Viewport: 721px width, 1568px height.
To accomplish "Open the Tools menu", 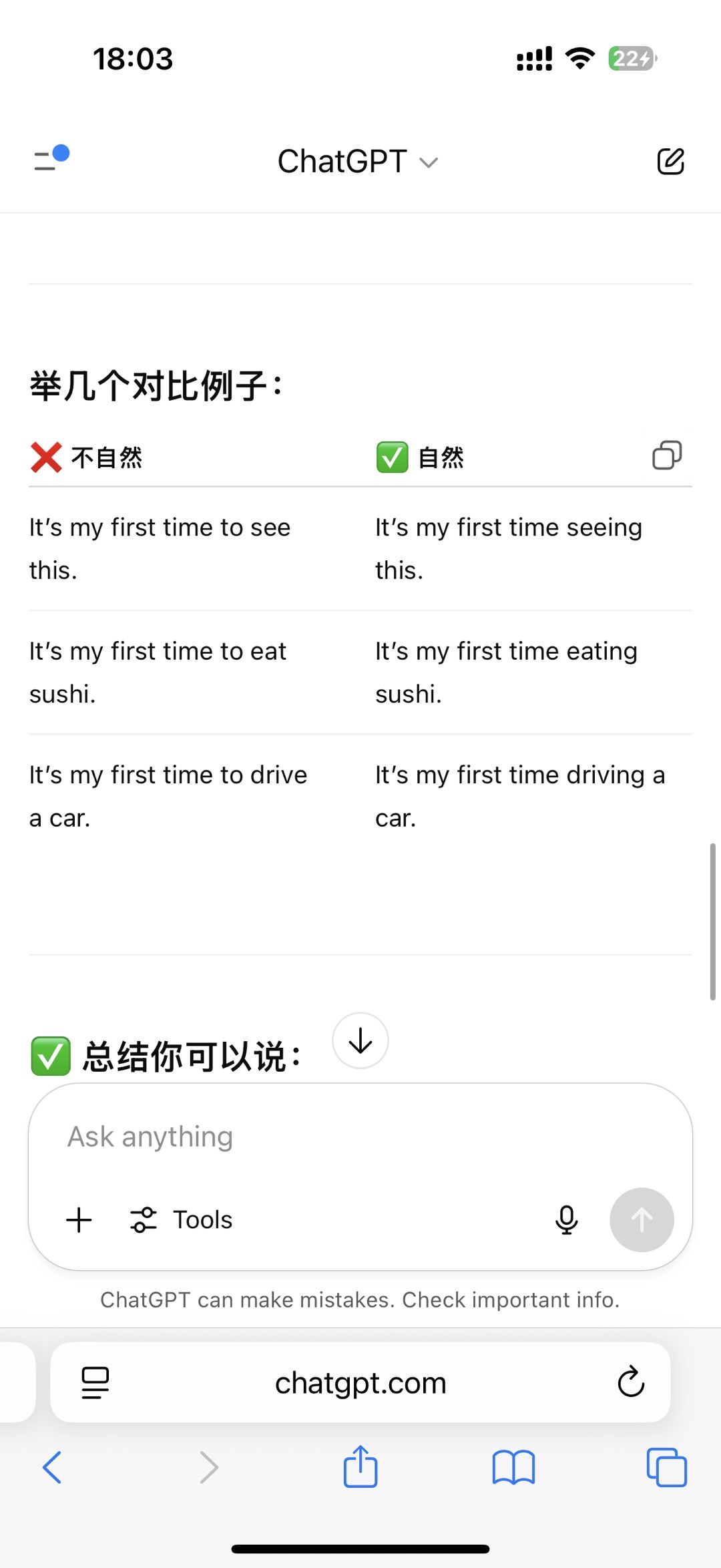I will tap(182, 1220).
